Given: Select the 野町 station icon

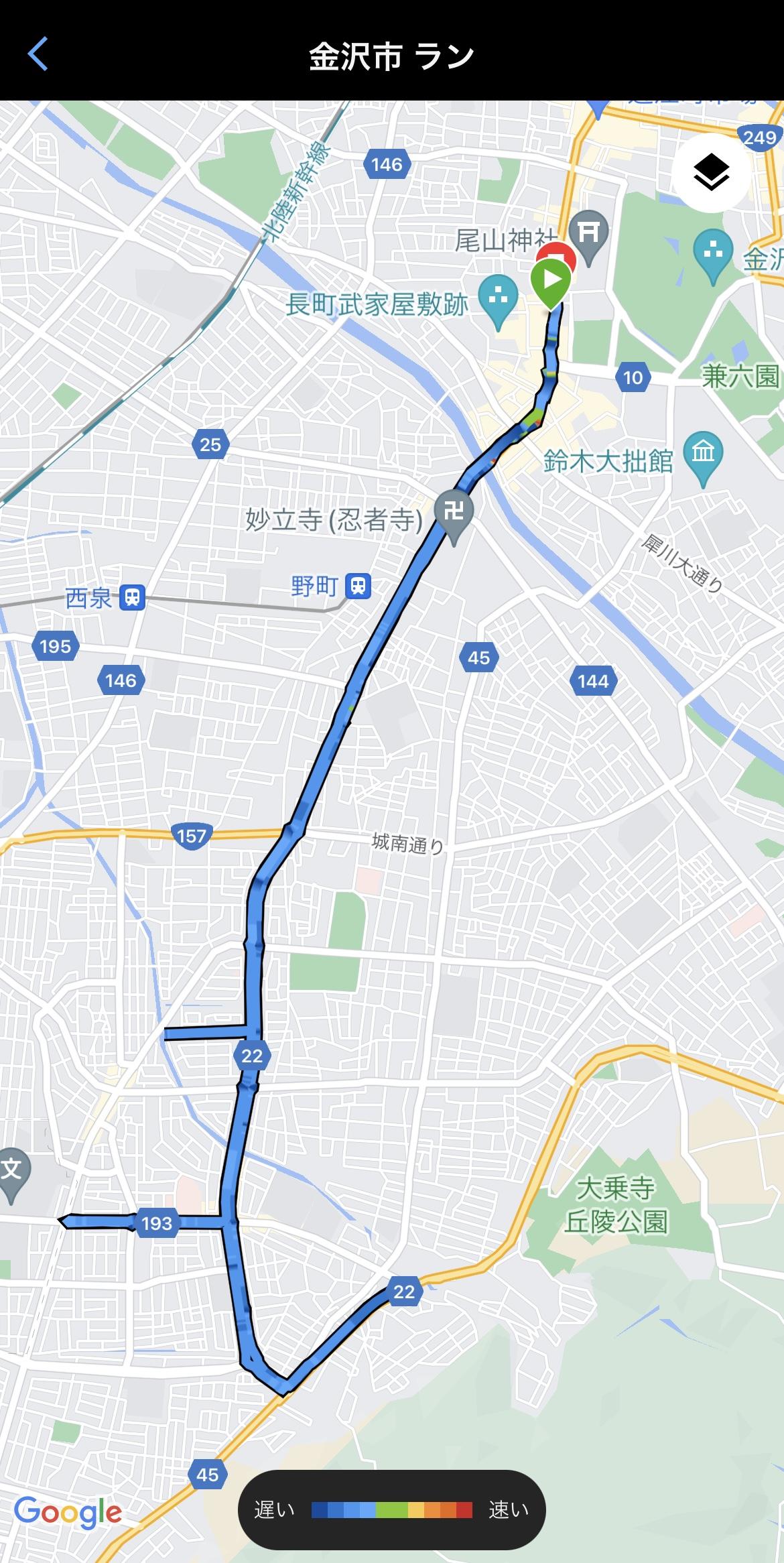Looking at the screenshot, I should 358,586.
